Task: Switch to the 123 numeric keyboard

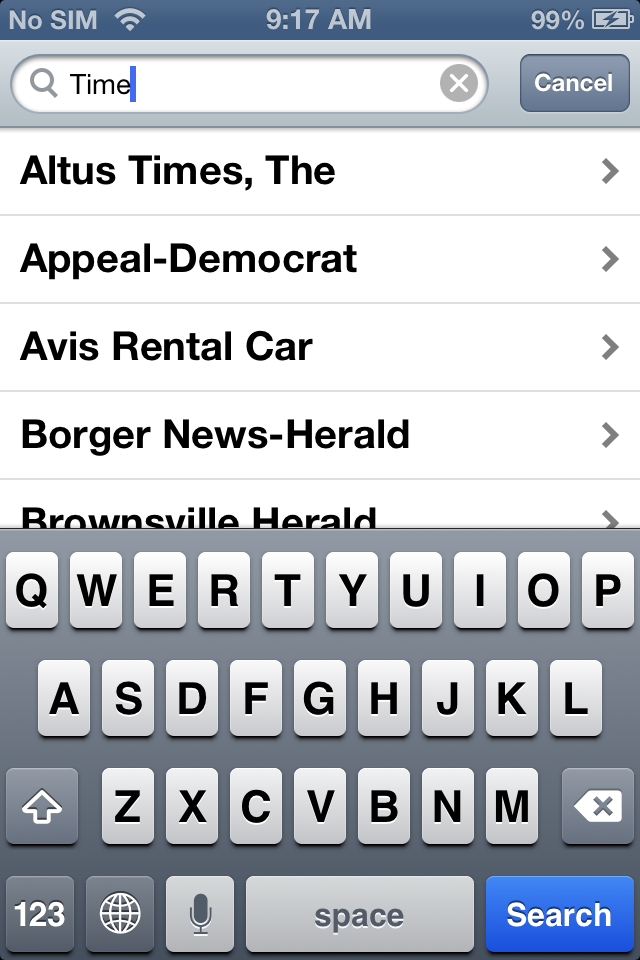Action: point(40,914)
